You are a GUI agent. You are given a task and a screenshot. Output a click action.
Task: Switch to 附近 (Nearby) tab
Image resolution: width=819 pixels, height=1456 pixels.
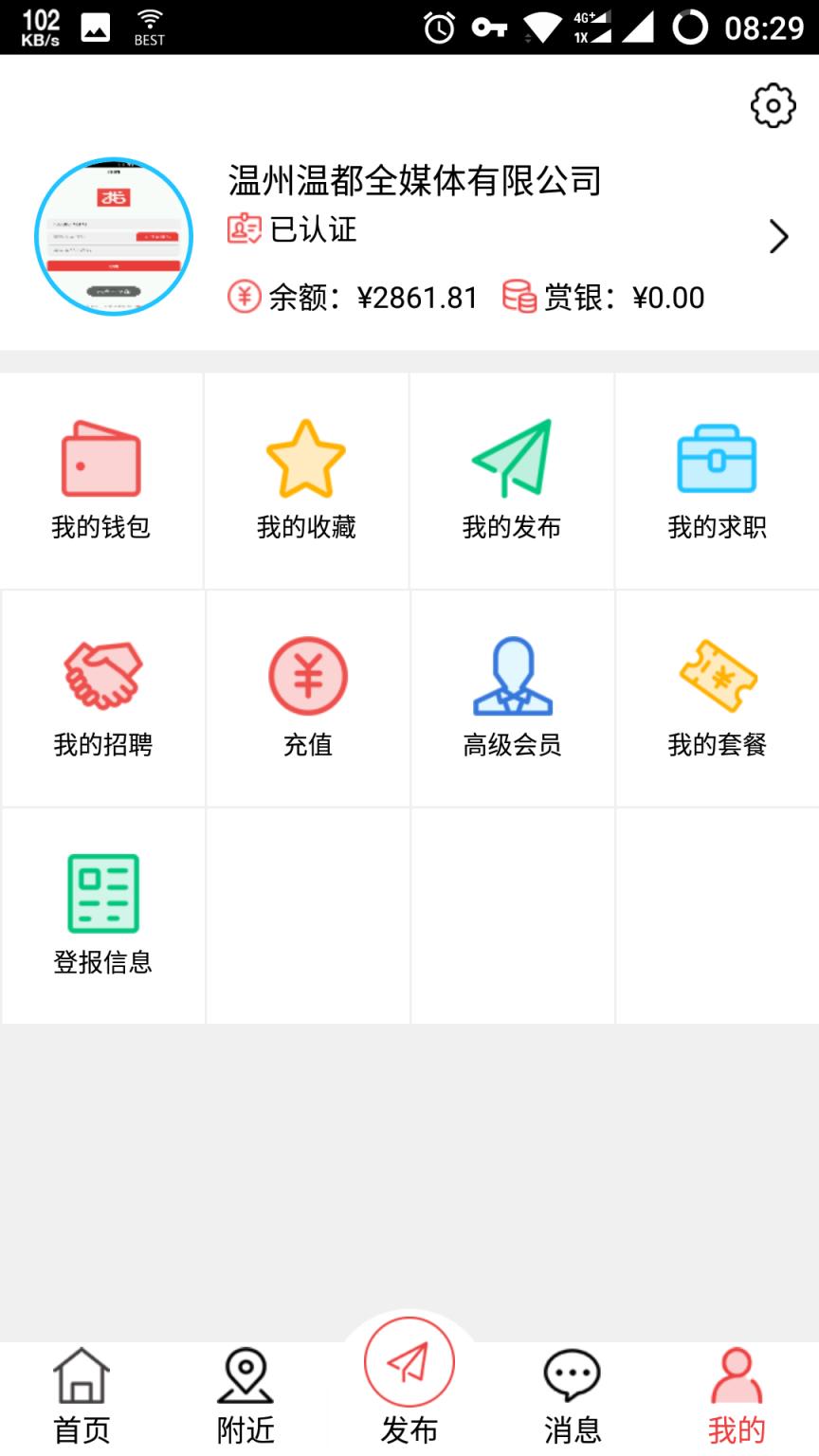[x=245, y=1395]
